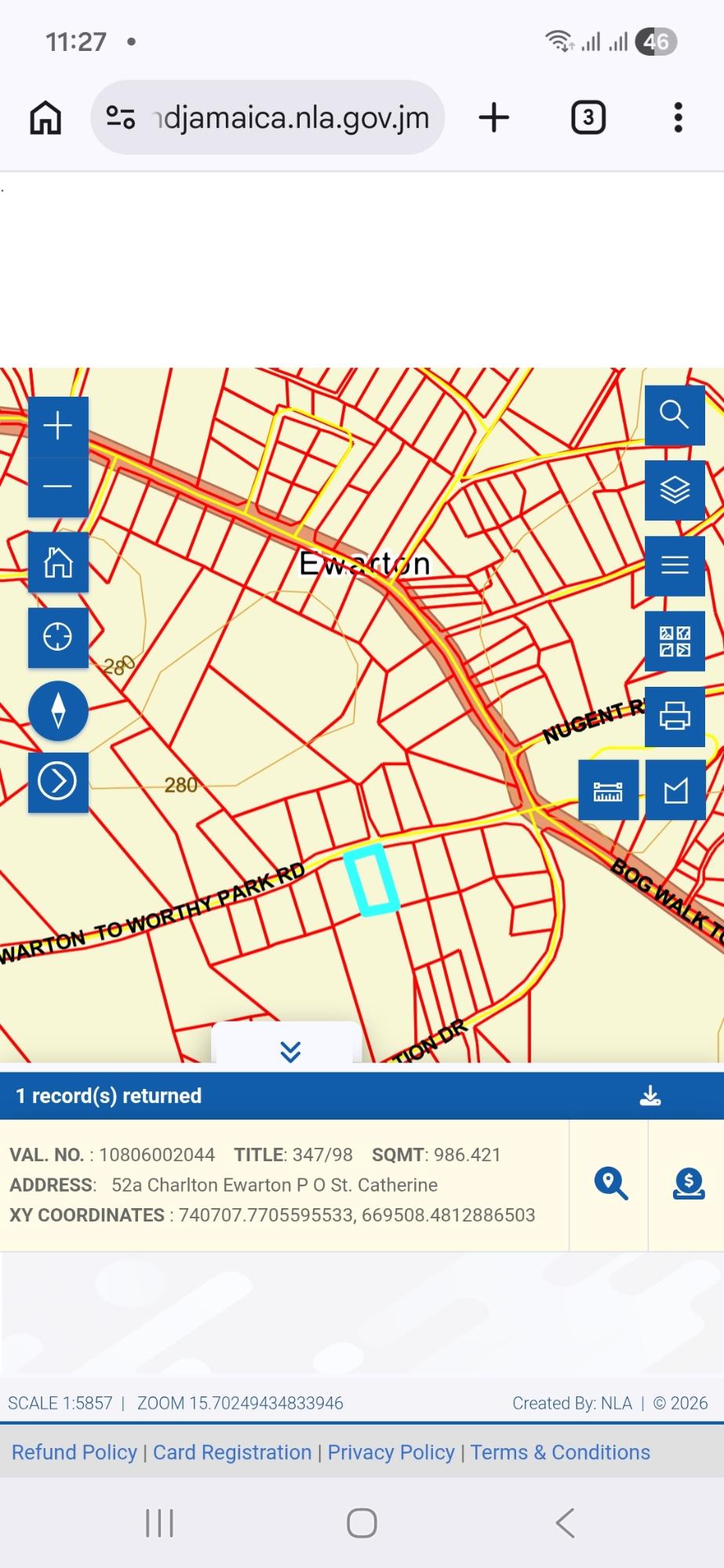Locate my current position on map

point(58,637)
